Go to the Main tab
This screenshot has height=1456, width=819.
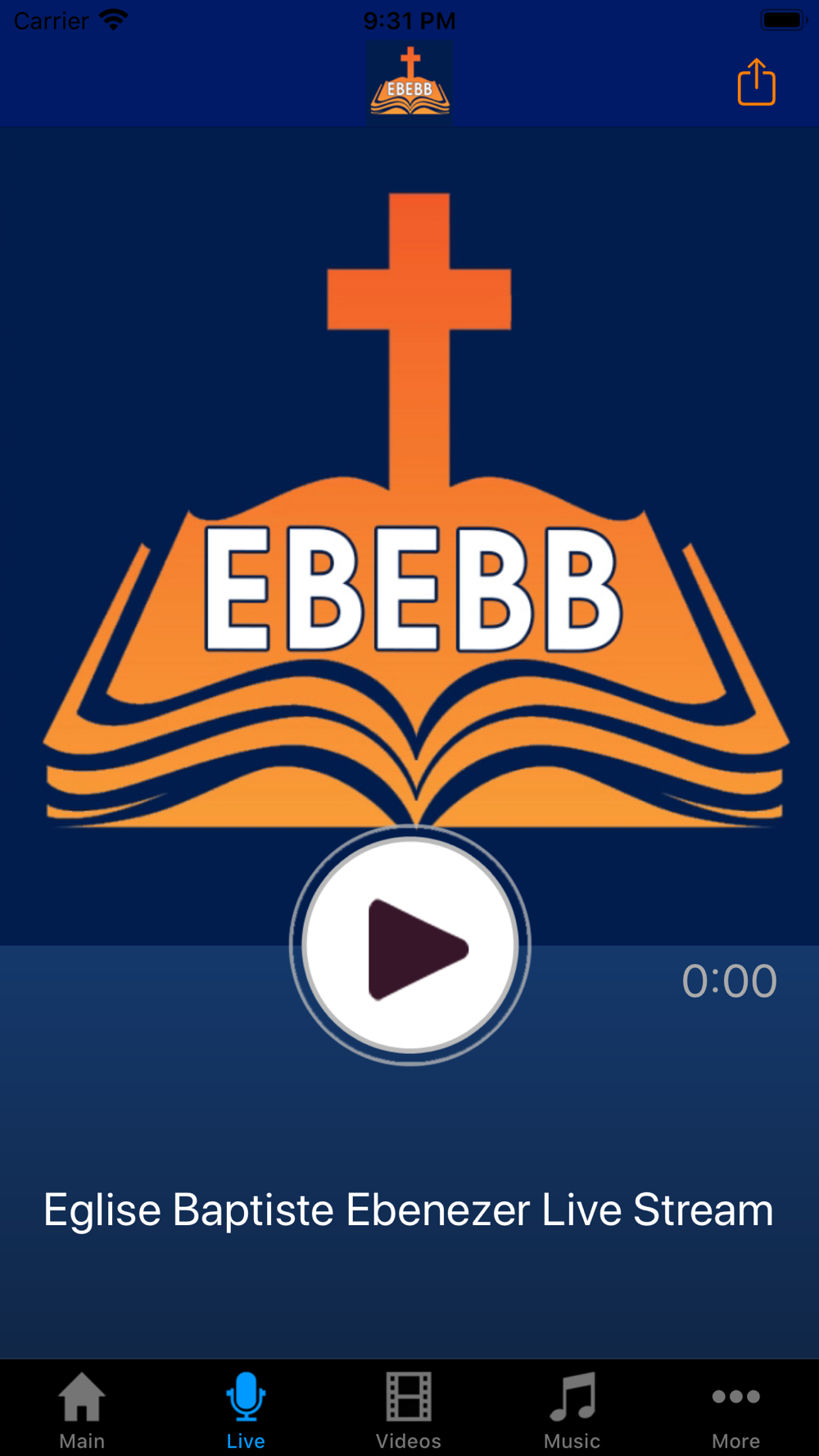[82, 1410]
